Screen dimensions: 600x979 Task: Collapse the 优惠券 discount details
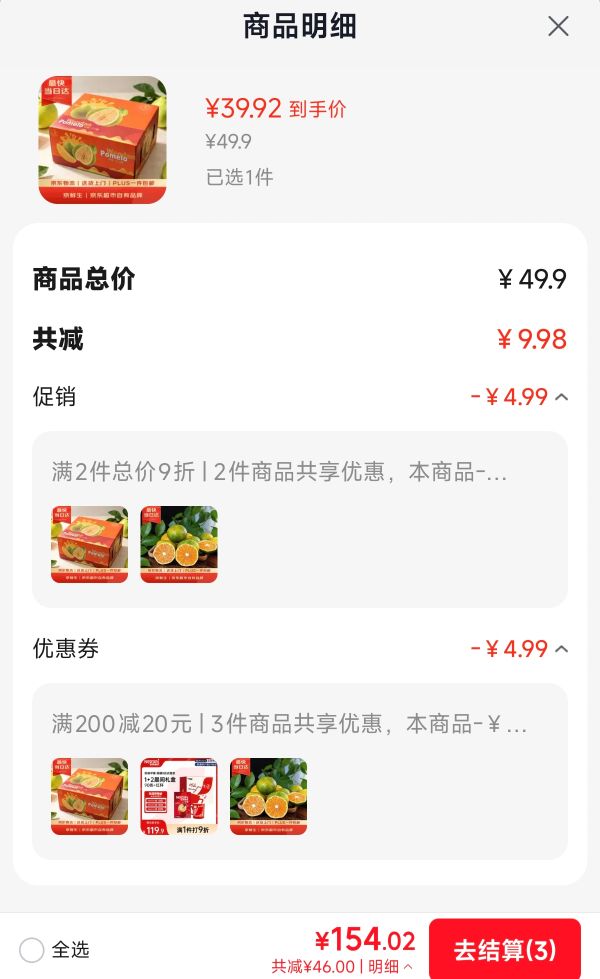coord(561,649)
